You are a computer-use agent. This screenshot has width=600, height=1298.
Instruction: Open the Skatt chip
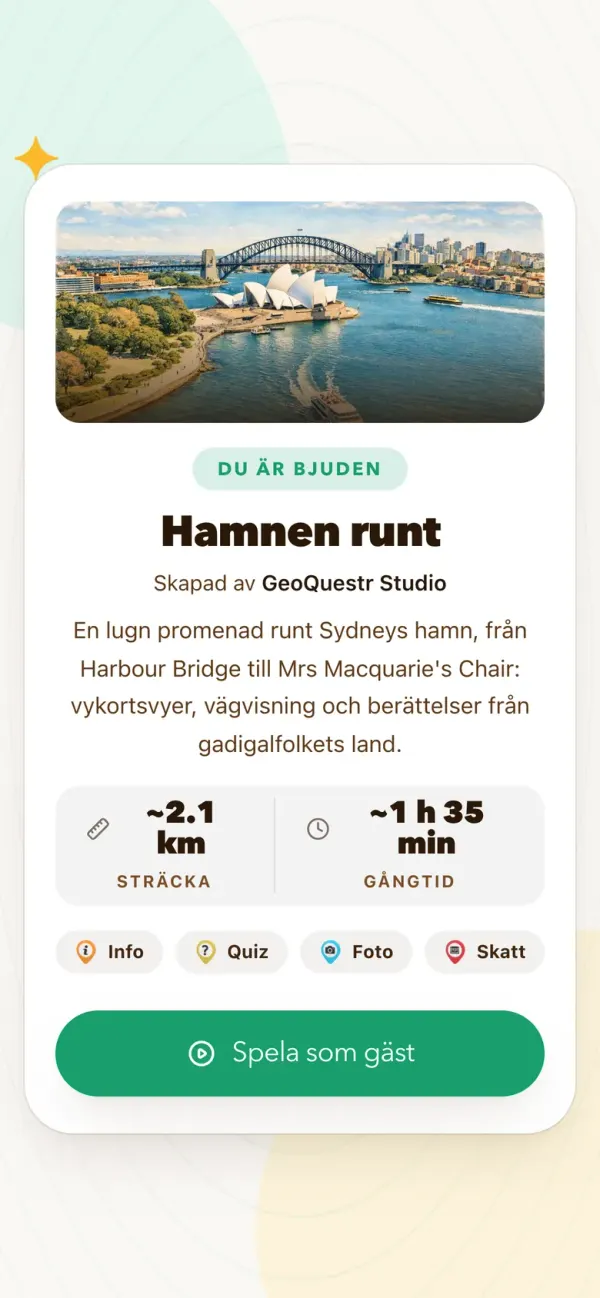[x=485, y=952]
